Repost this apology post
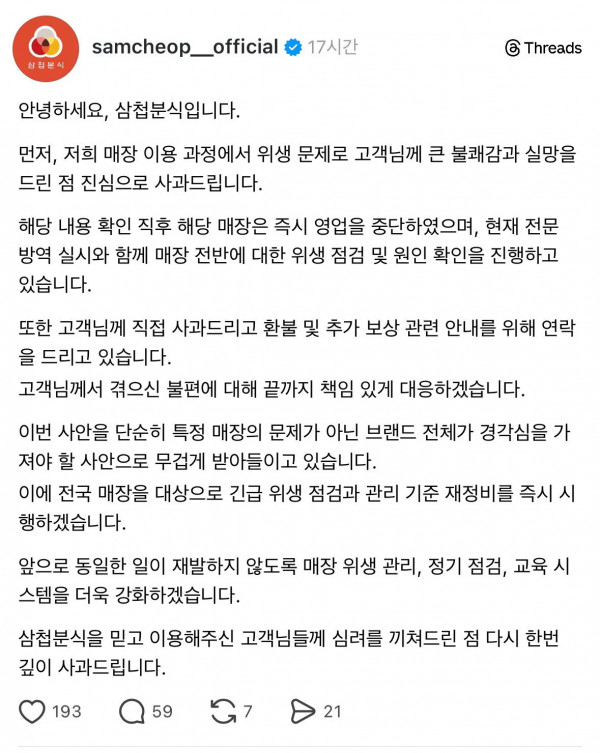This screenshot has width=600, height=753. click(223, 712)
